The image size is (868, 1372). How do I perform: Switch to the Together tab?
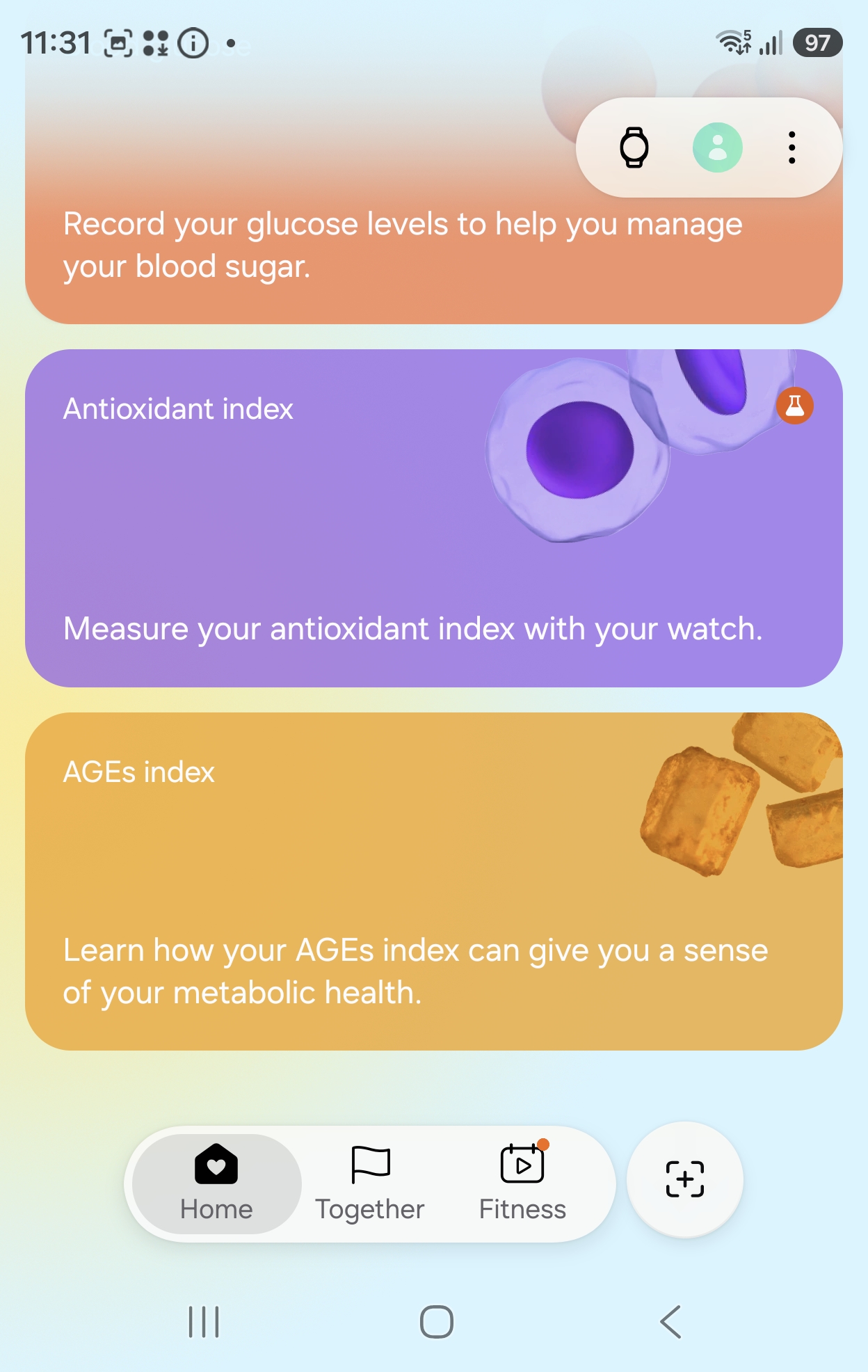[x=369, y=1183]
